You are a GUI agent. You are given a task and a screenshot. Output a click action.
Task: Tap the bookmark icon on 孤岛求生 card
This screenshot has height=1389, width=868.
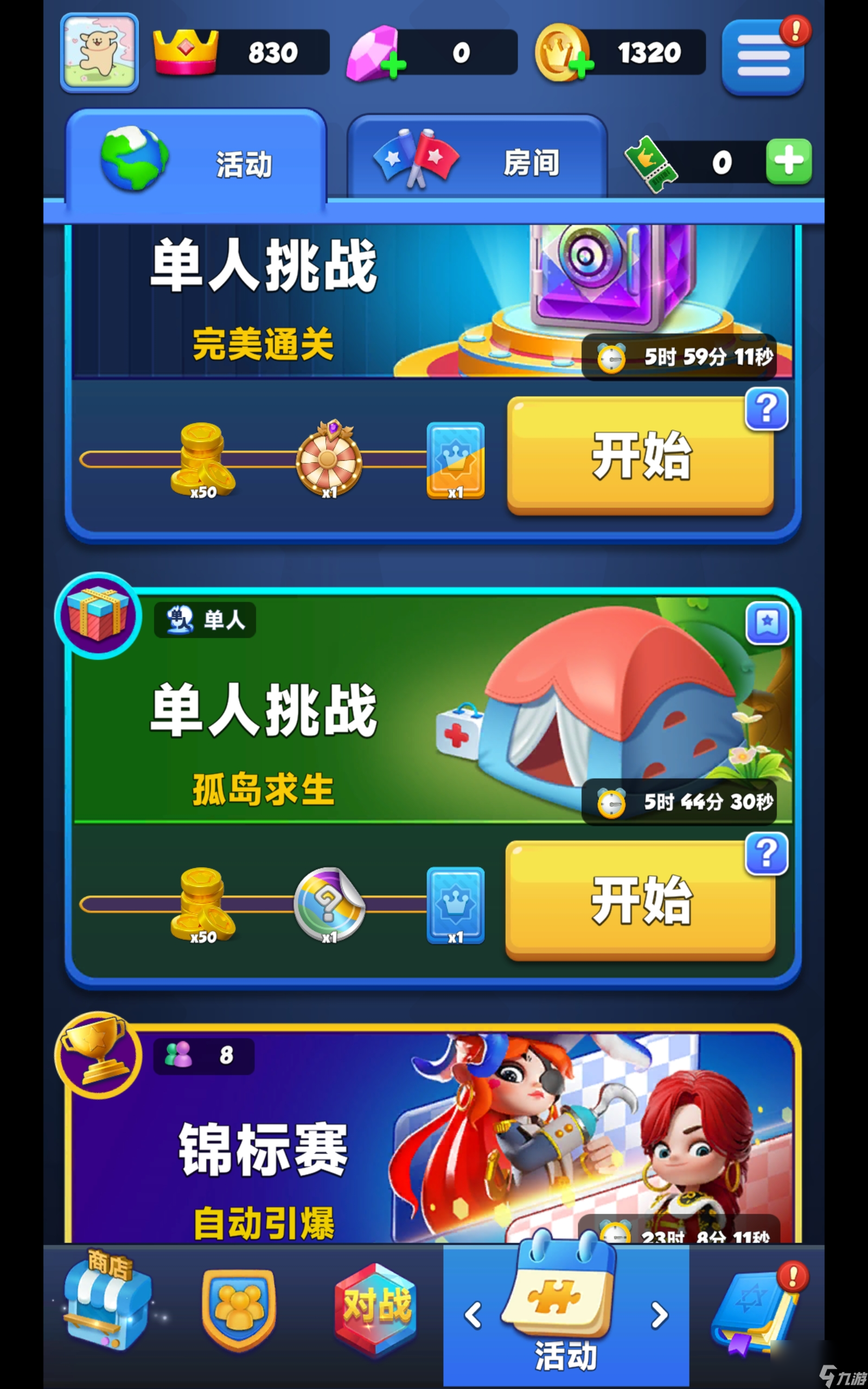[767, 623]
